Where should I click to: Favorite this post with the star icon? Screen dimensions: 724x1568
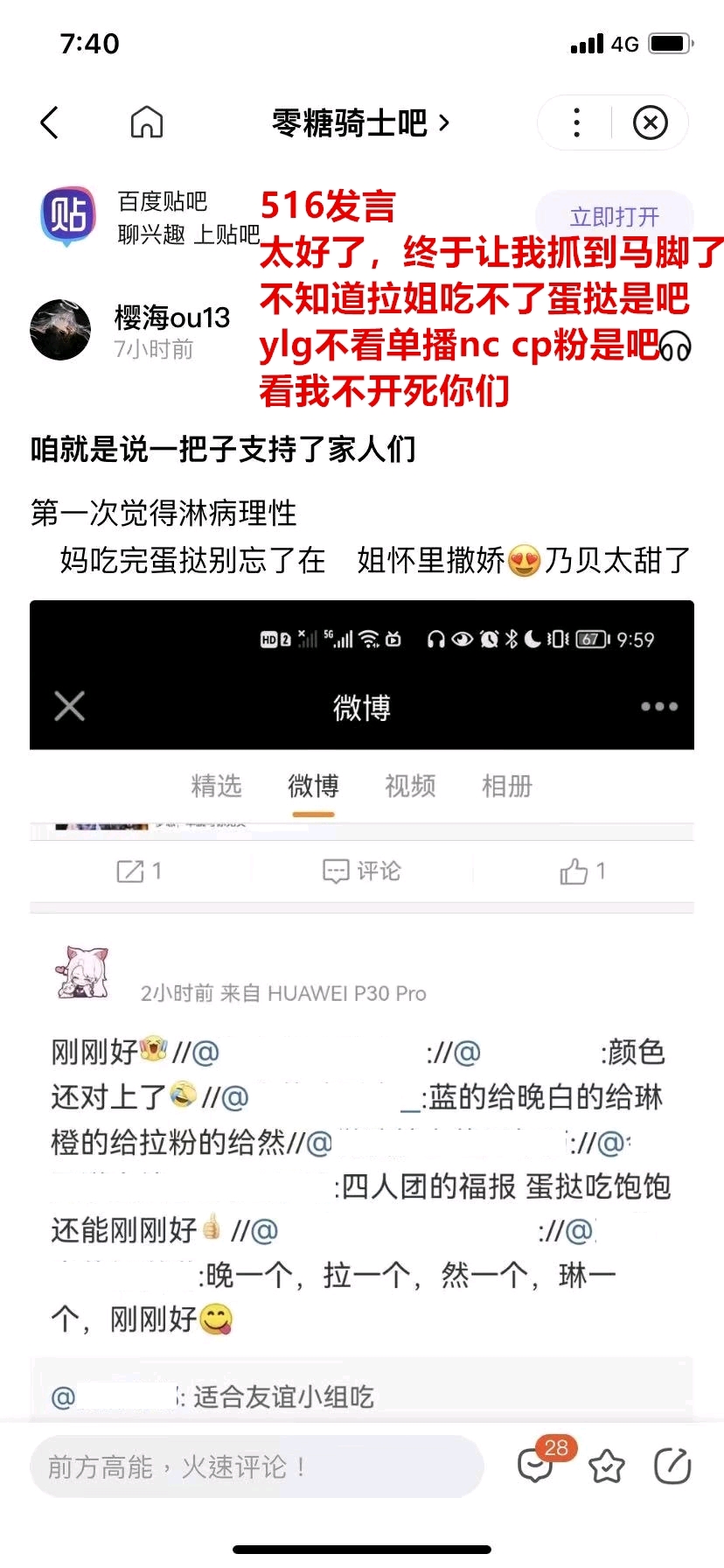(606, 1466)
